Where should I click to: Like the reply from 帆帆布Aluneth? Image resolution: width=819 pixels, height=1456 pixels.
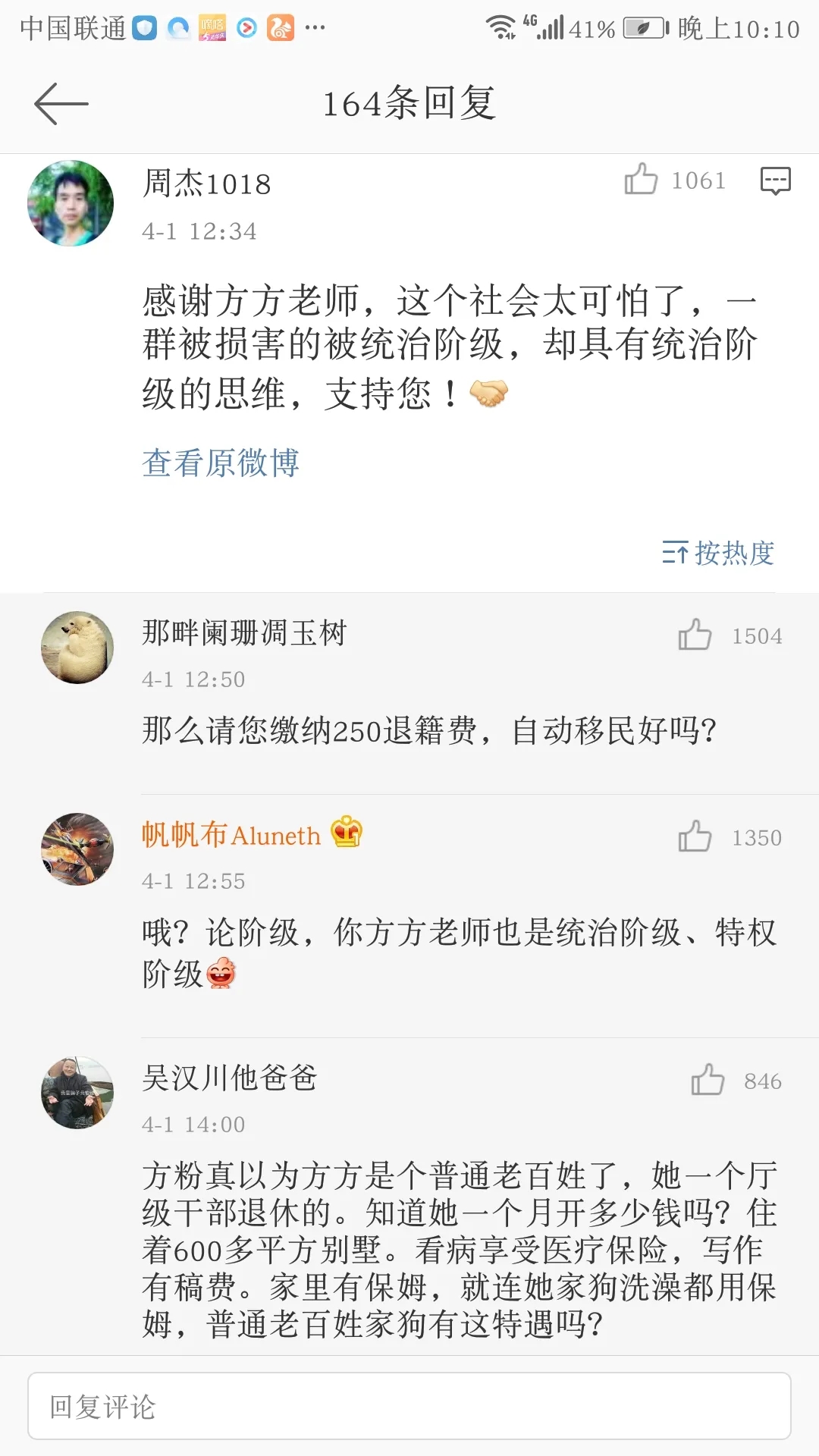point(695,837)
